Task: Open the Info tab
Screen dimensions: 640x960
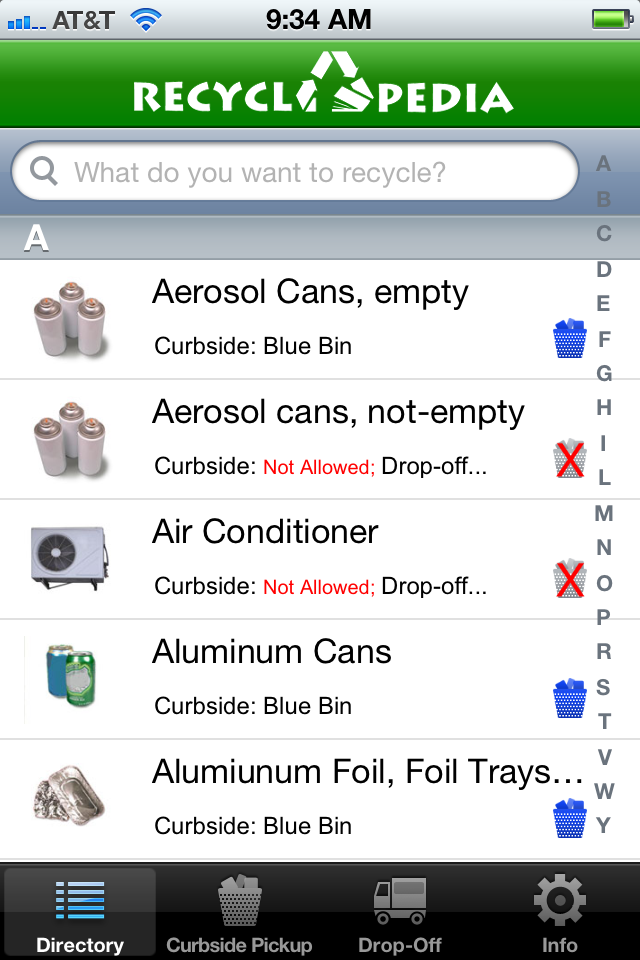Action: (560, 915)
